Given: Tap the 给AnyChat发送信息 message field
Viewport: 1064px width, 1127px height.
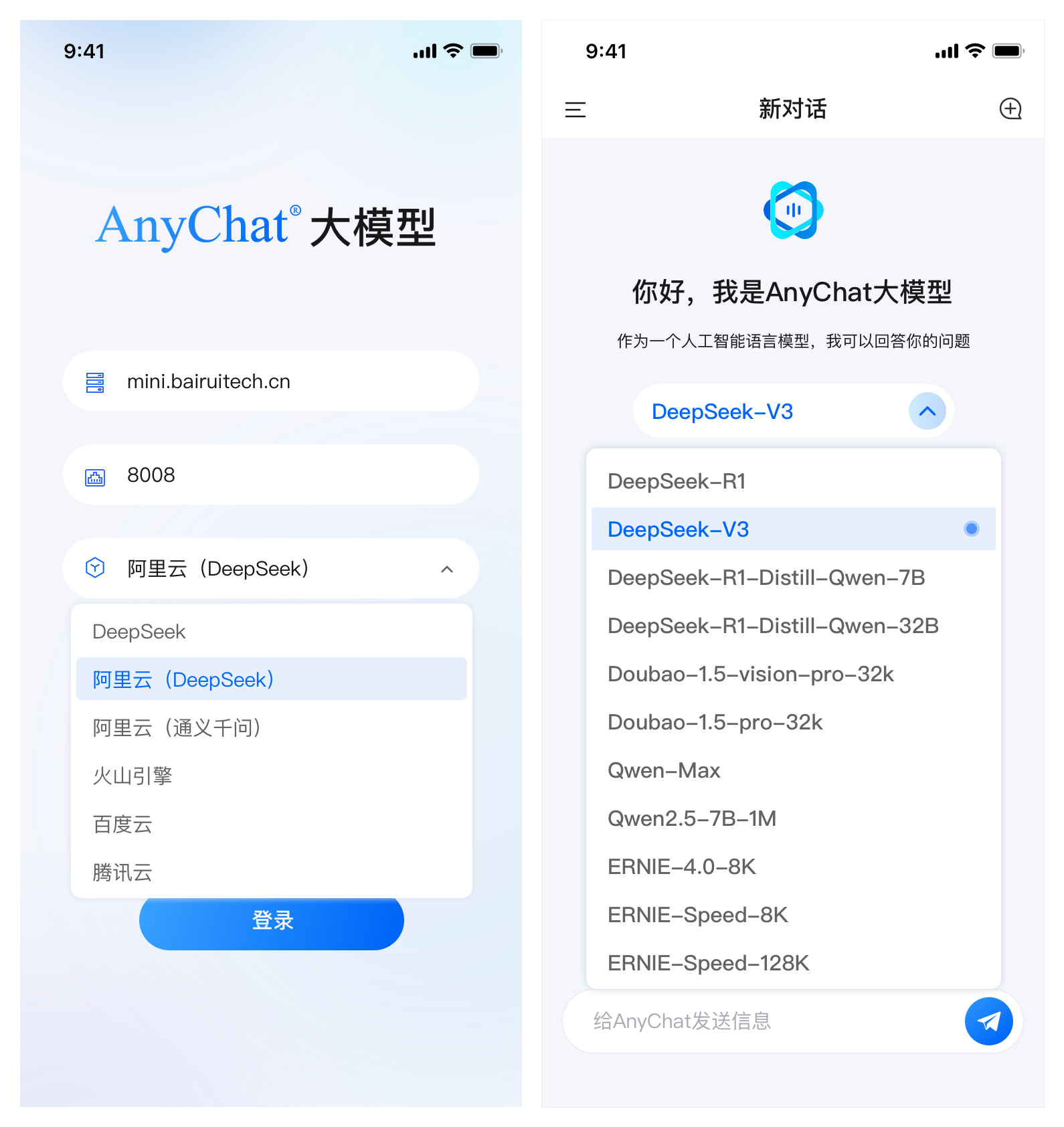Looking at the screenshot, I should 756,1021.
